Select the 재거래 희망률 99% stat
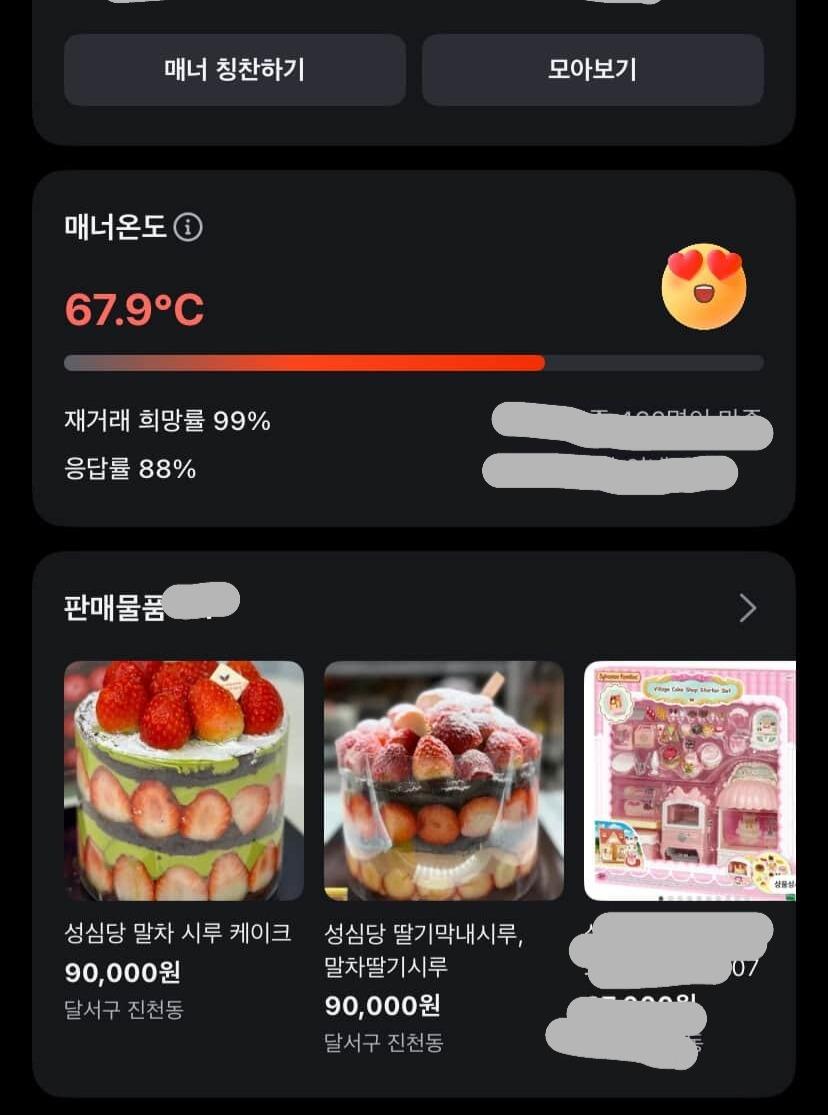828x1115 pixels. [x=169, y=421]
